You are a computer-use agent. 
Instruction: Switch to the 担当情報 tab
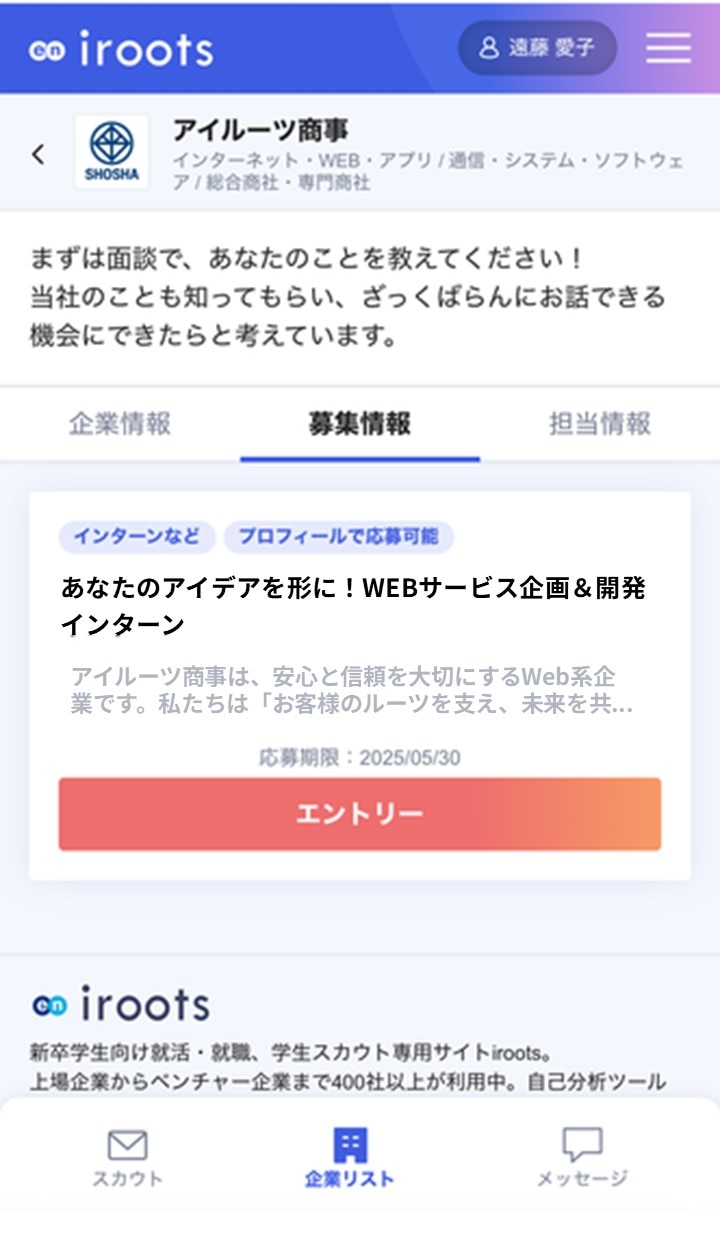tap(600, 424)
